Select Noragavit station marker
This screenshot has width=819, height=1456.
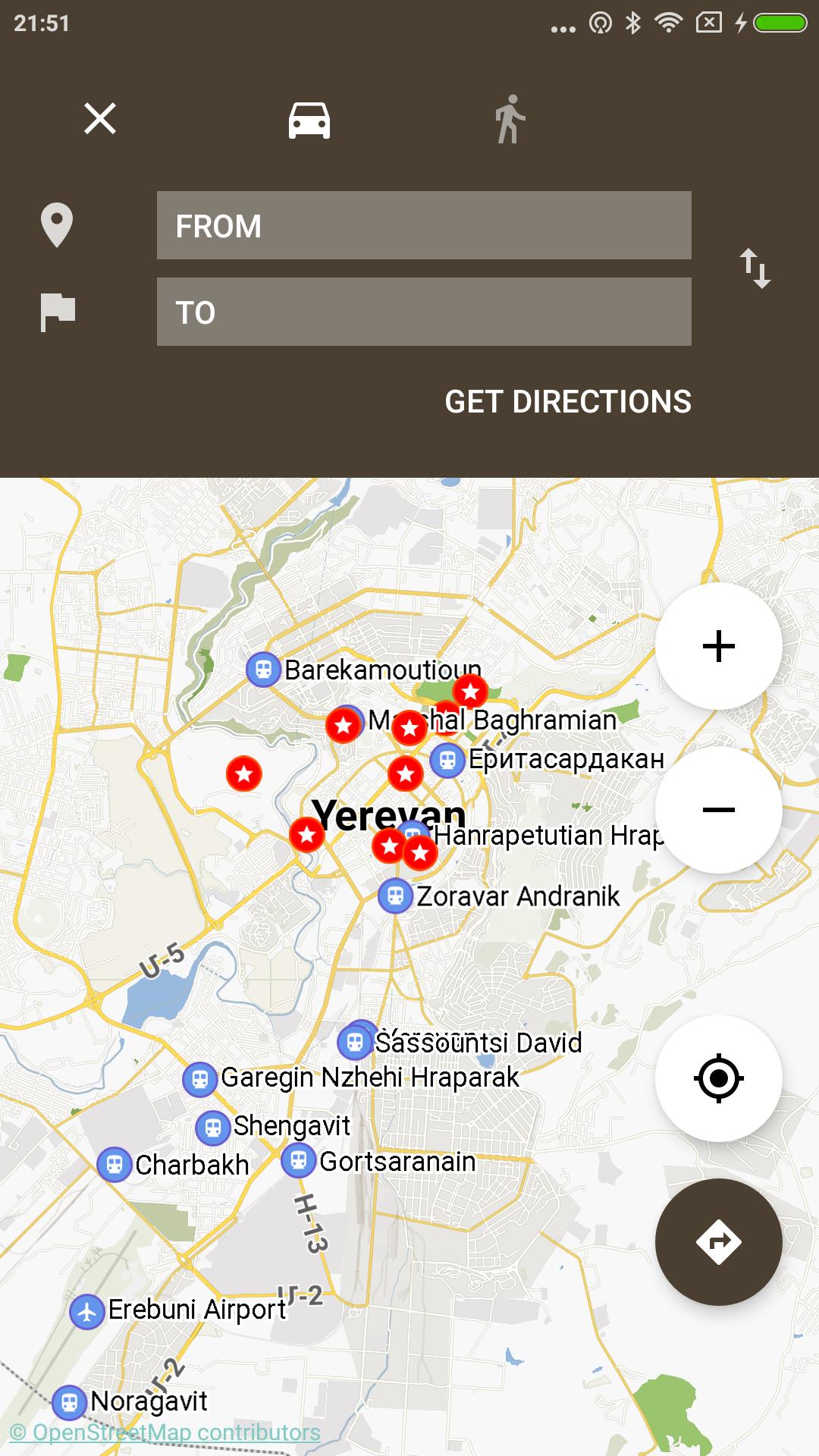[69, 1402]
